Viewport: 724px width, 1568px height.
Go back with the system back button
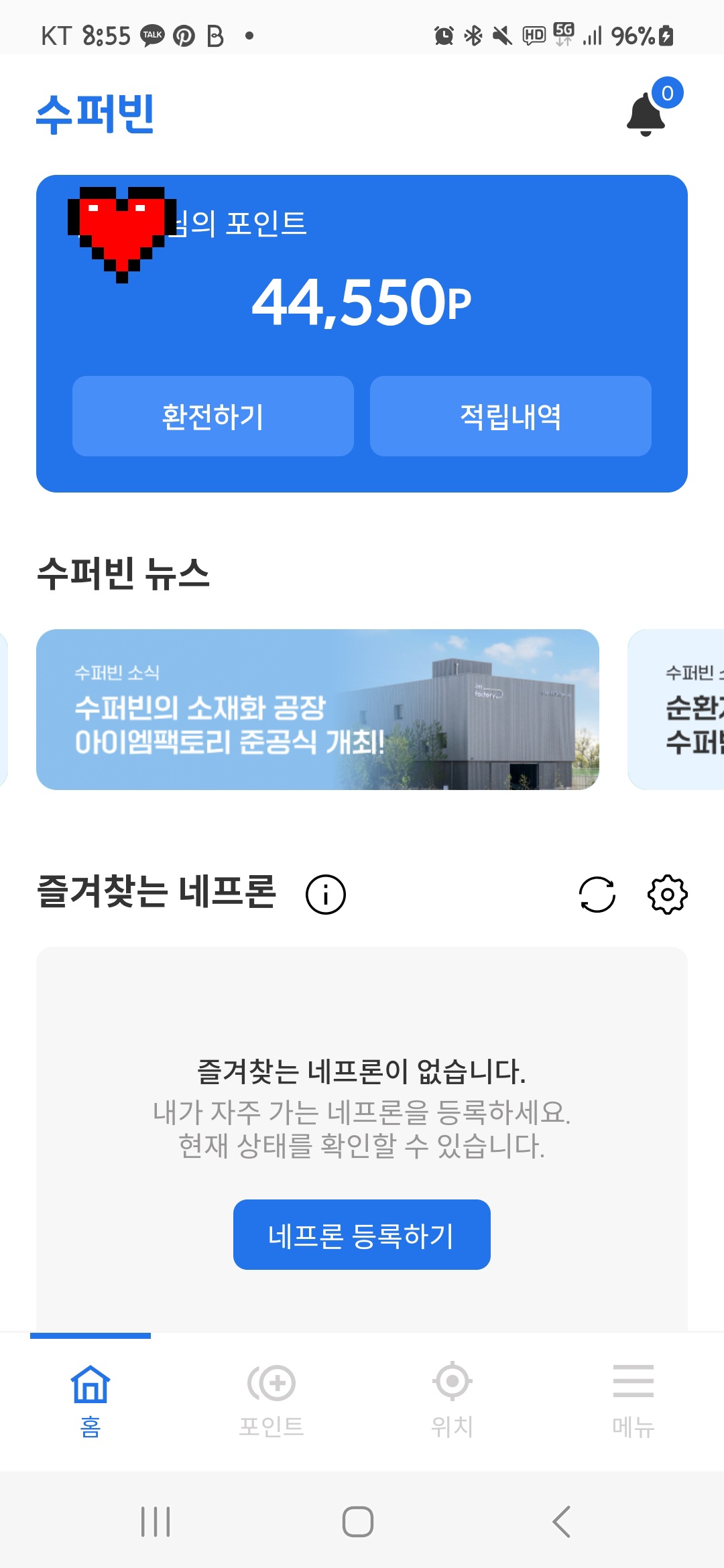[562, 1522]
